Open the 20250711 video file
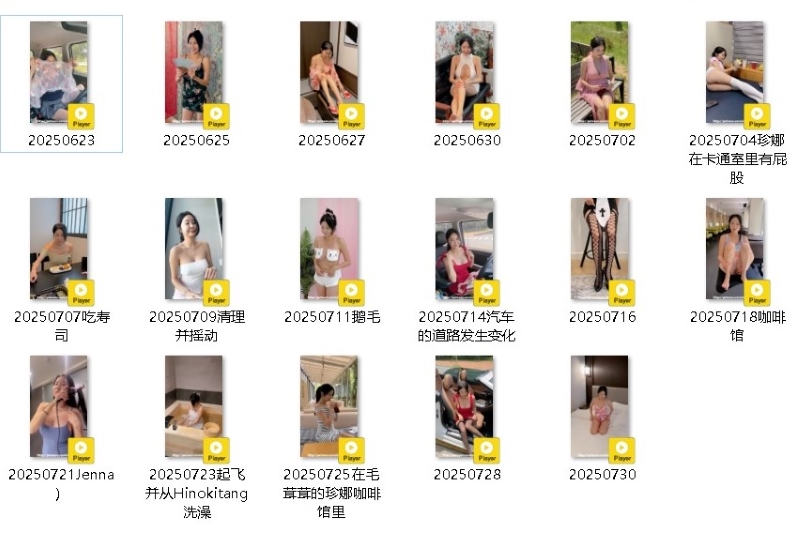Image resolution: width=800 pixels, height=535 pixels. coord(329,248)
